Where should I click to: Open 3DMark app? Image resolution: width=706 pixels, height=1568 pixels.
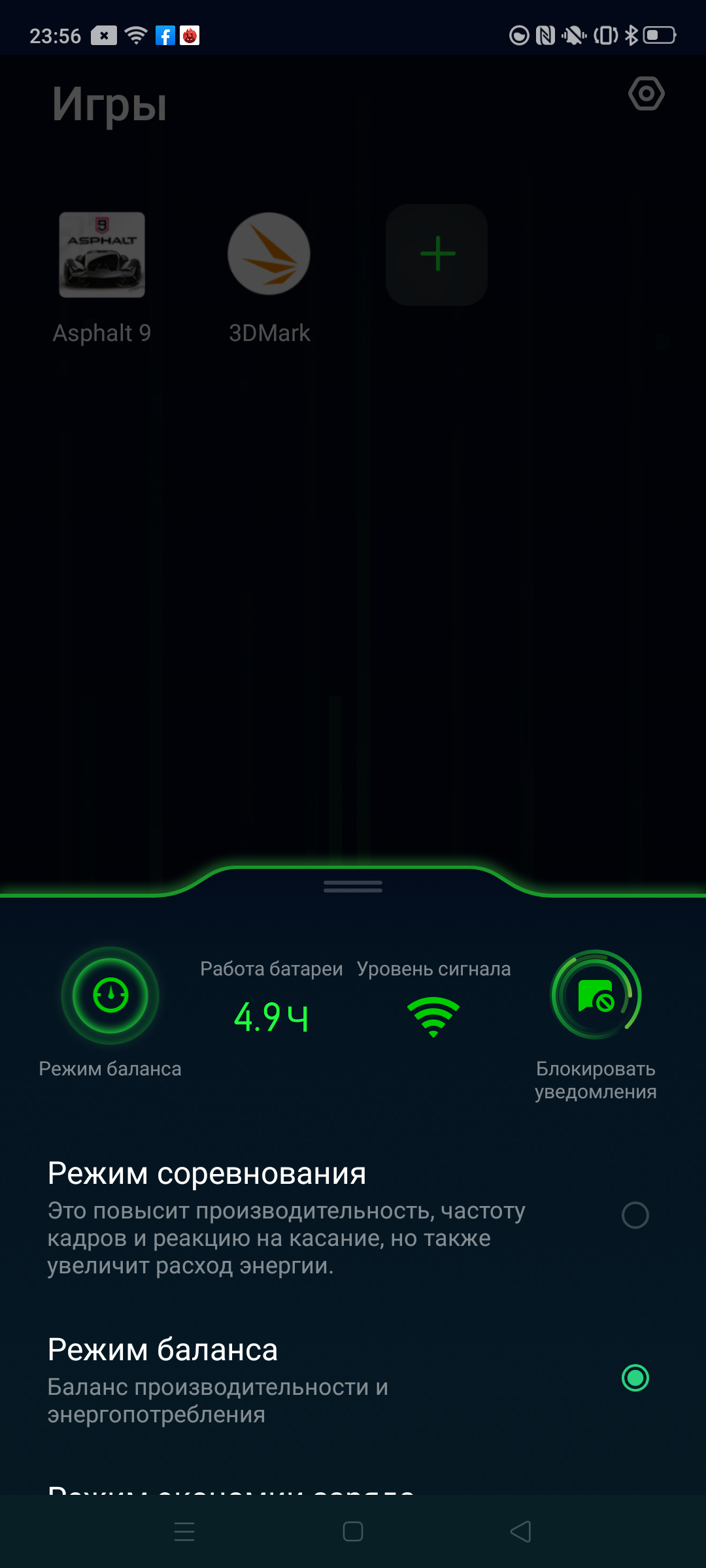coord(269,254)
